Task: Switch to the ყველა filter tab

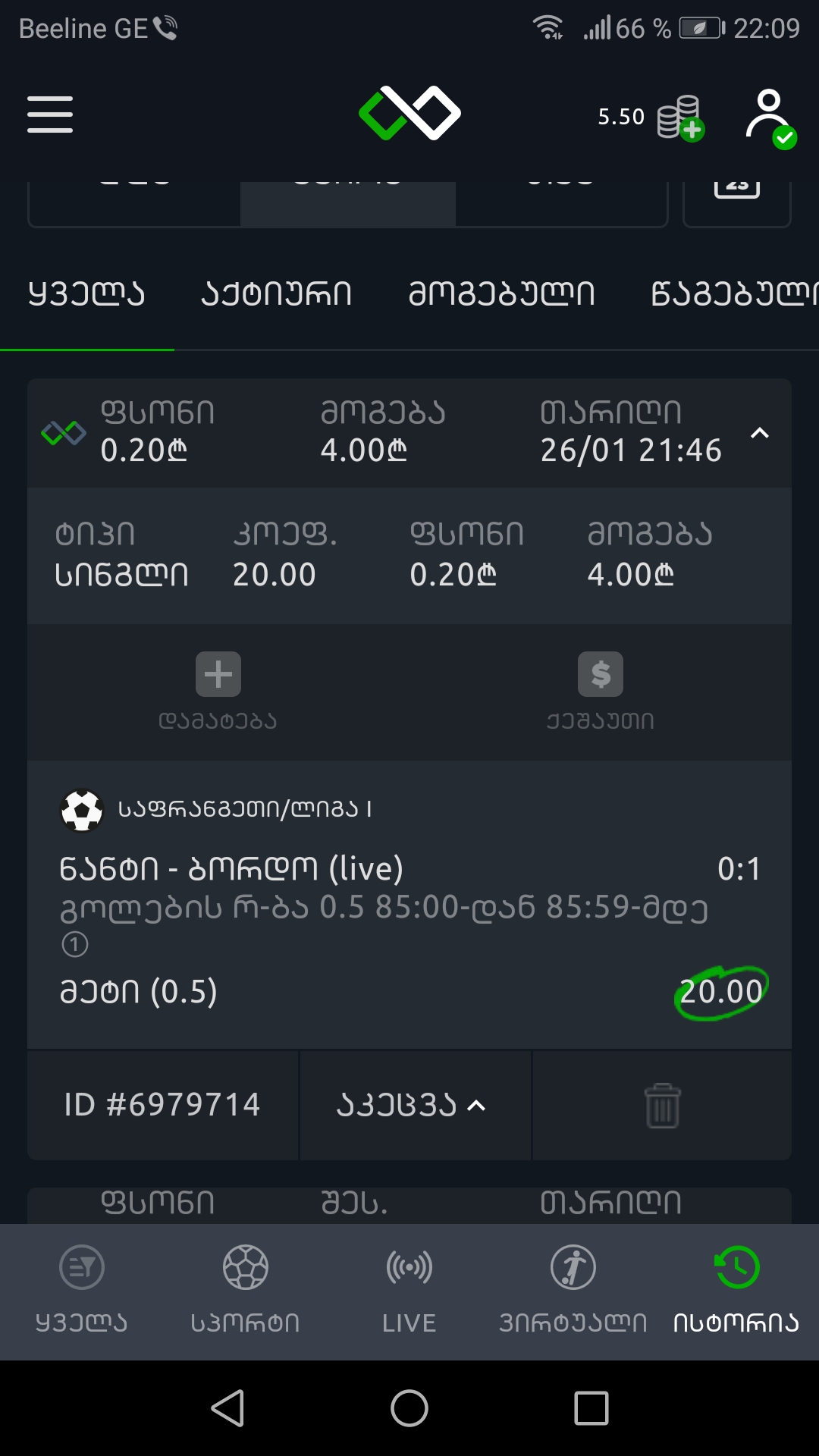Action: (86, 294)
